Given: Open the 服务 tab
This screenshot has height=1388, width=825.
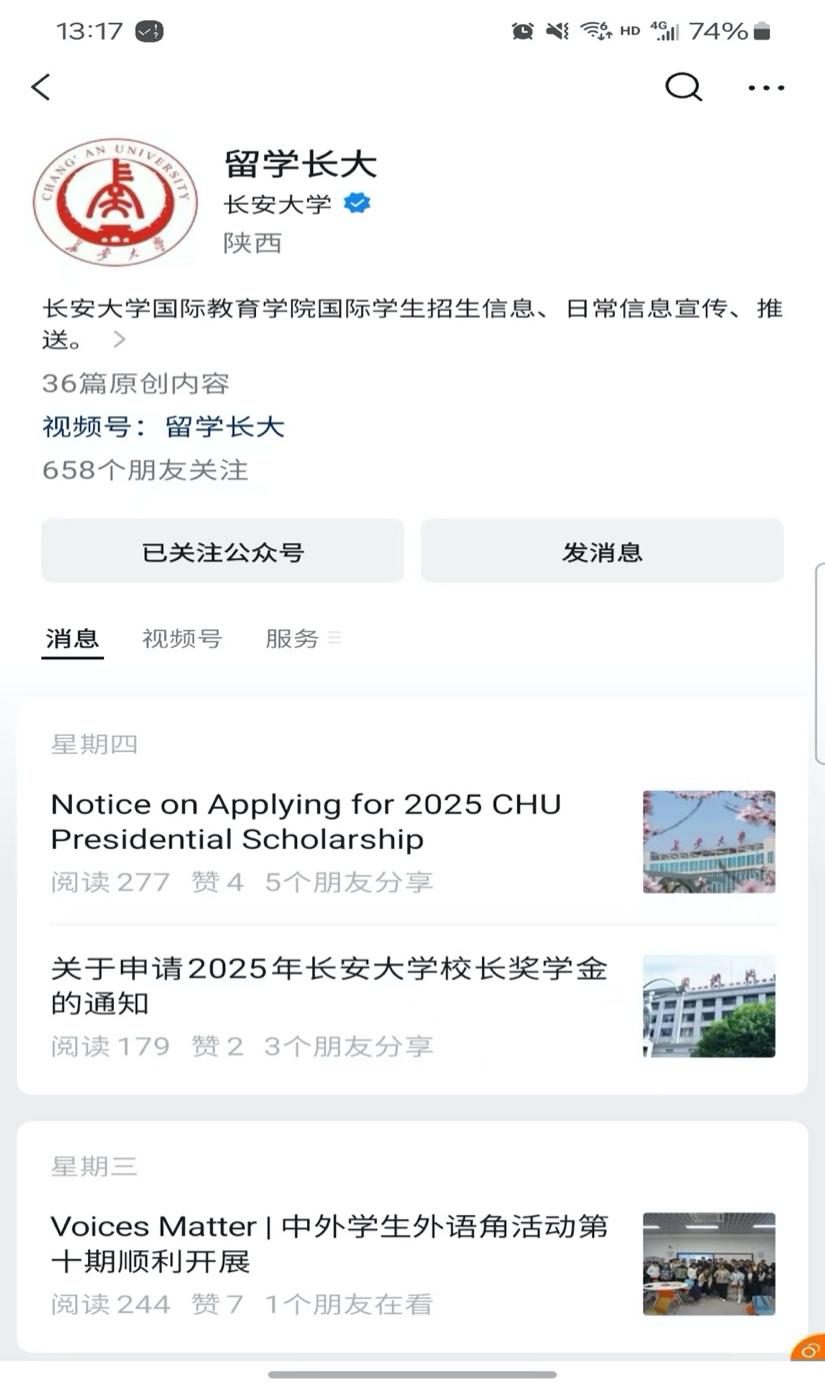Looking at the screenshot, I should [292, 639].
